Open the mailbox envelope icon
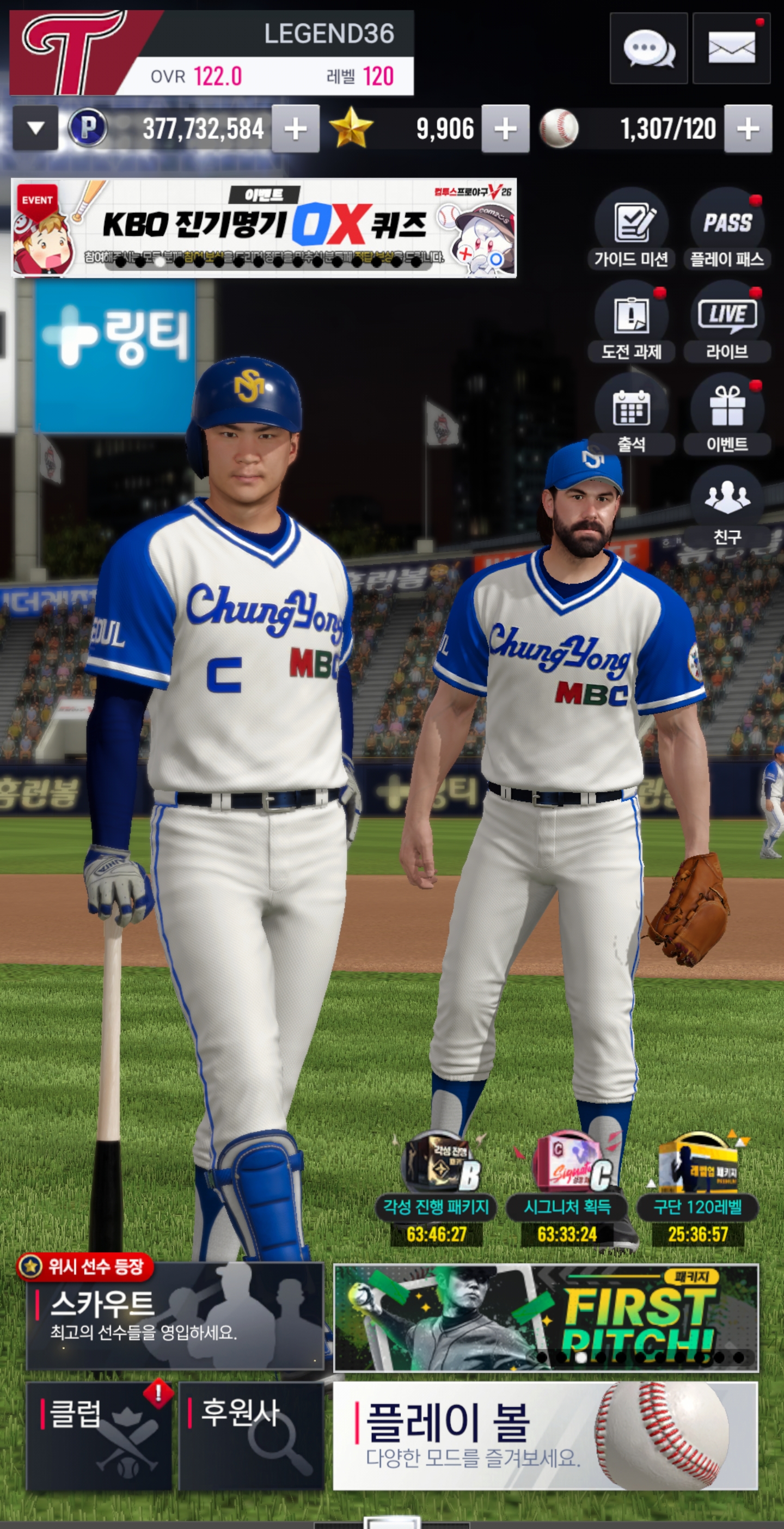784x1529 pixels. coord(731,48)
